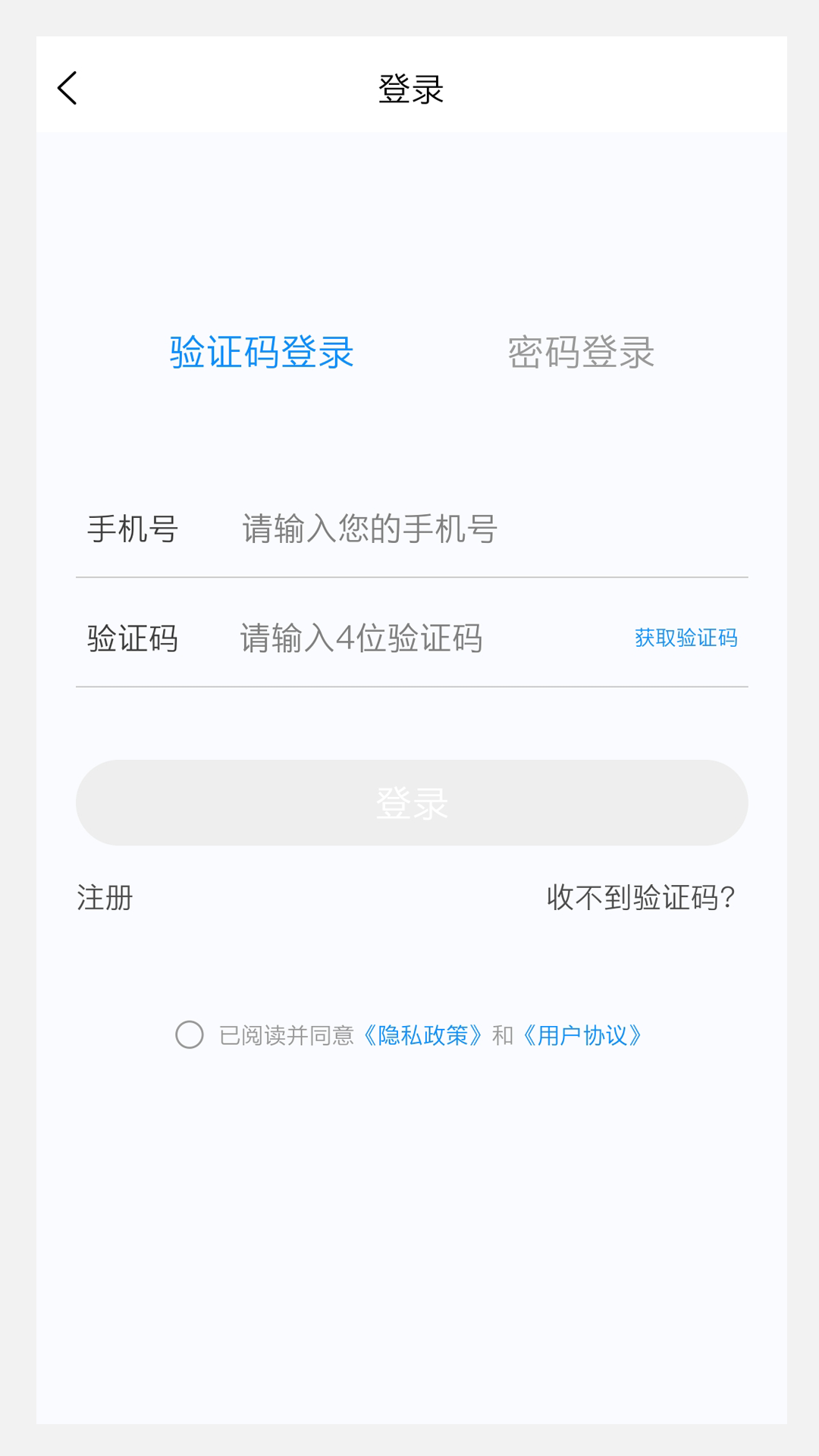Click the 获取验证码 link
This screenshot has height=1456, width=819.
(x=685, y=638)
